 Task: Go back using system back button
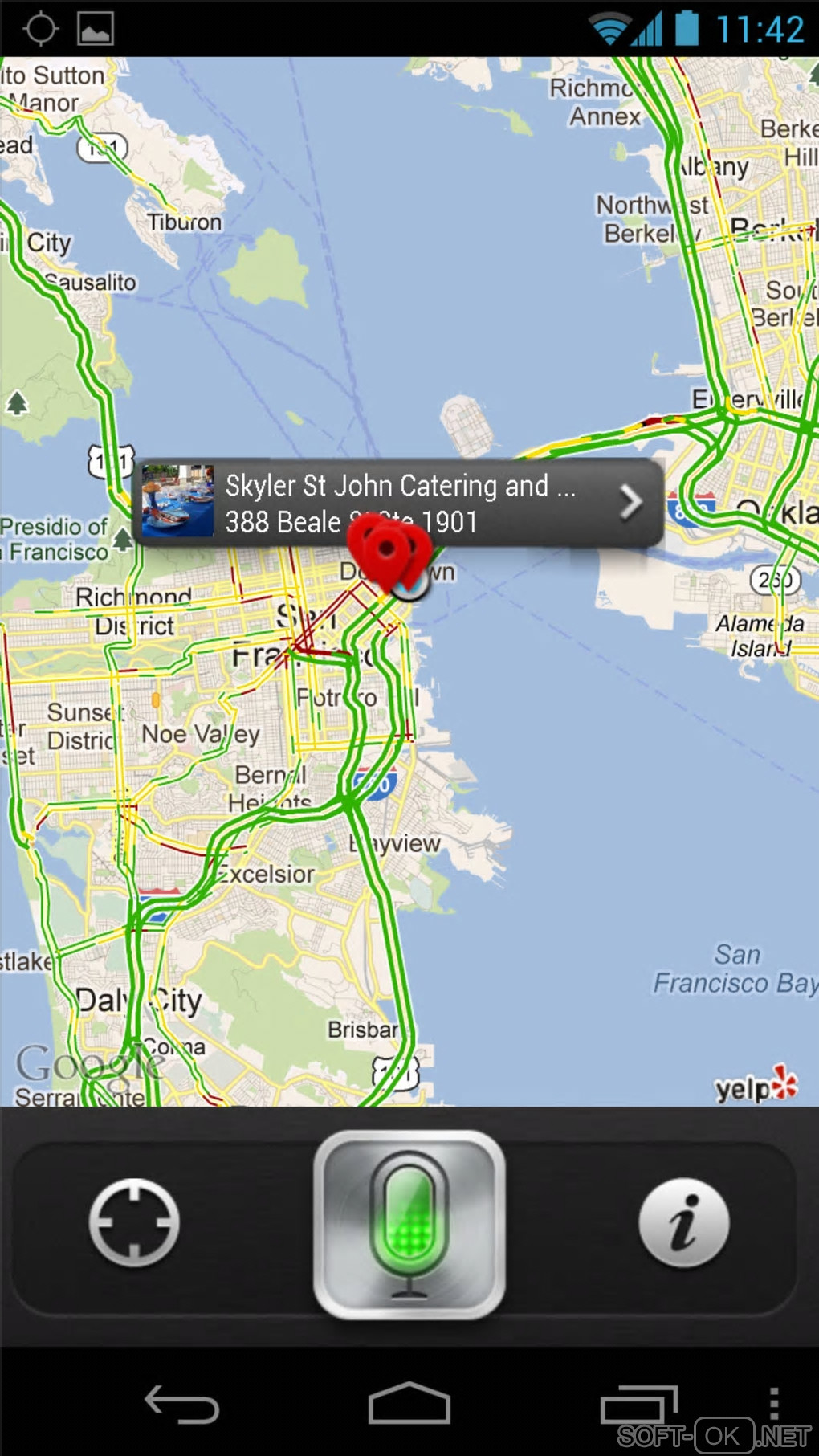[x=181, y=1405]
